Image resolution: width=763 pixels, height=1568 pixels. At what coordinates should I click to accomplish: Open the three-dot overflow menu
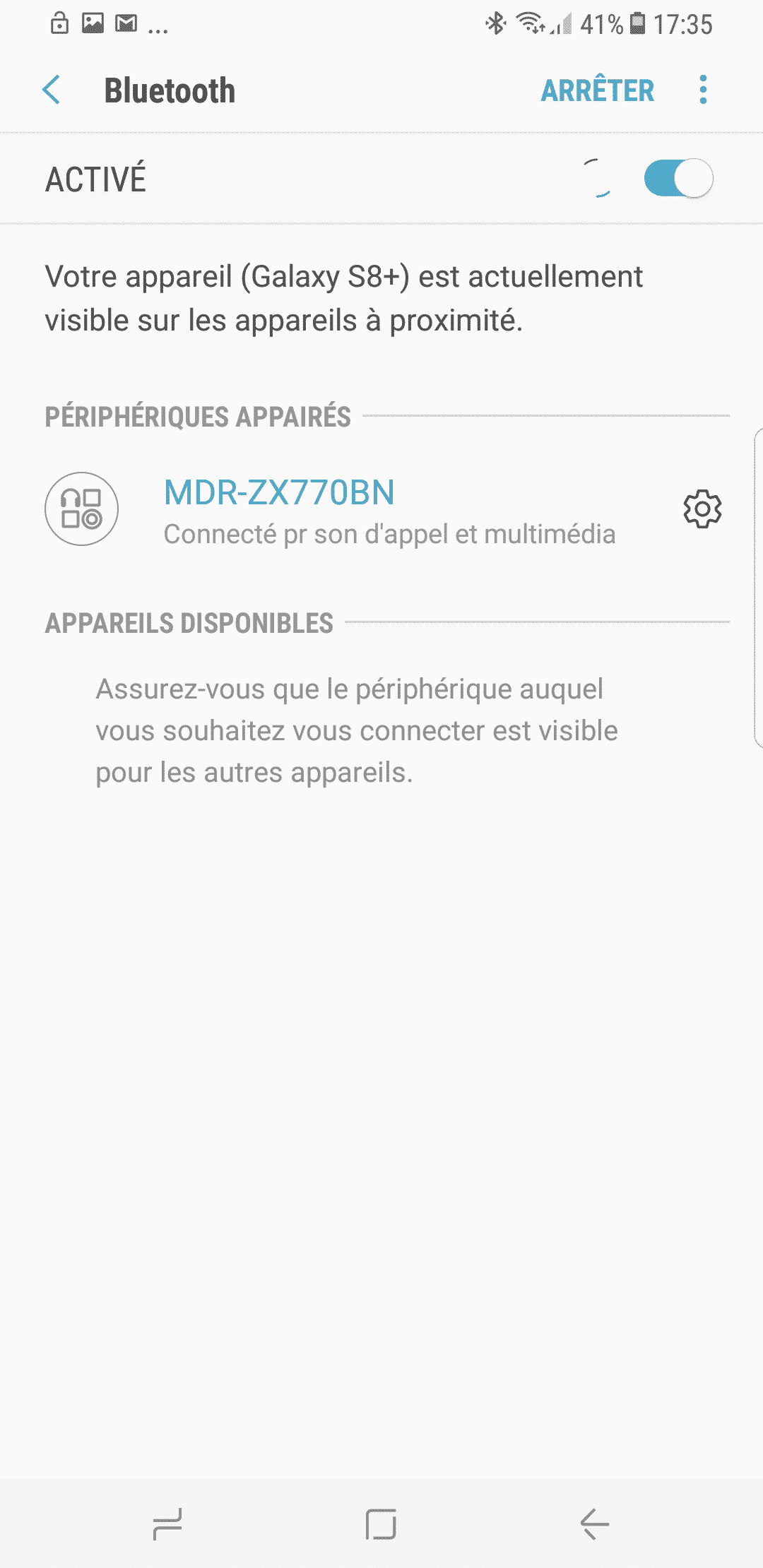click(x=703, y=90)
